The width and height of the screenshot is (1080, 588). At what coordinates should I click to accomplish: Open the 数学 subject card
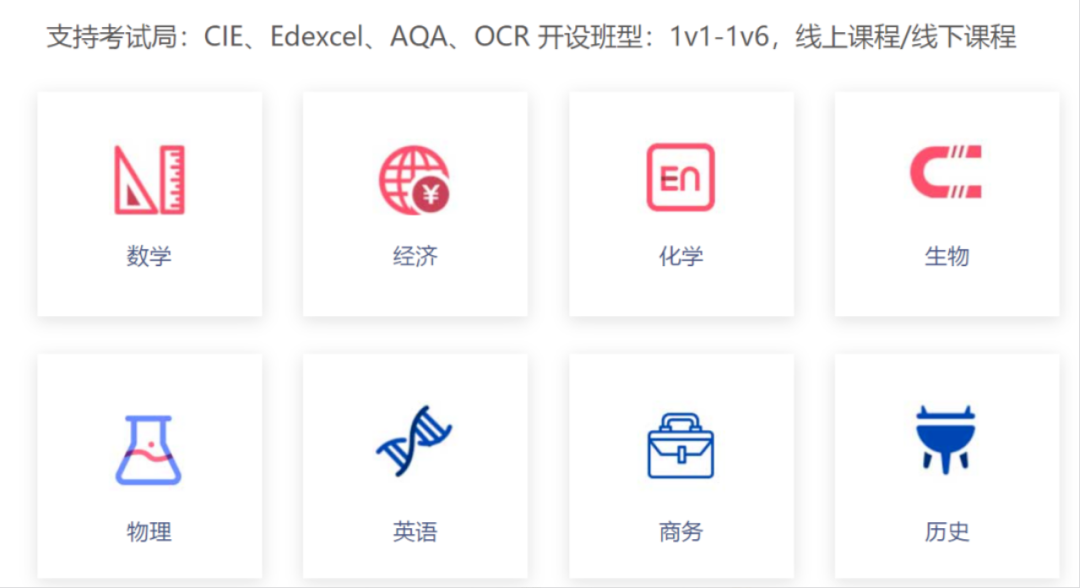[149, 204]
